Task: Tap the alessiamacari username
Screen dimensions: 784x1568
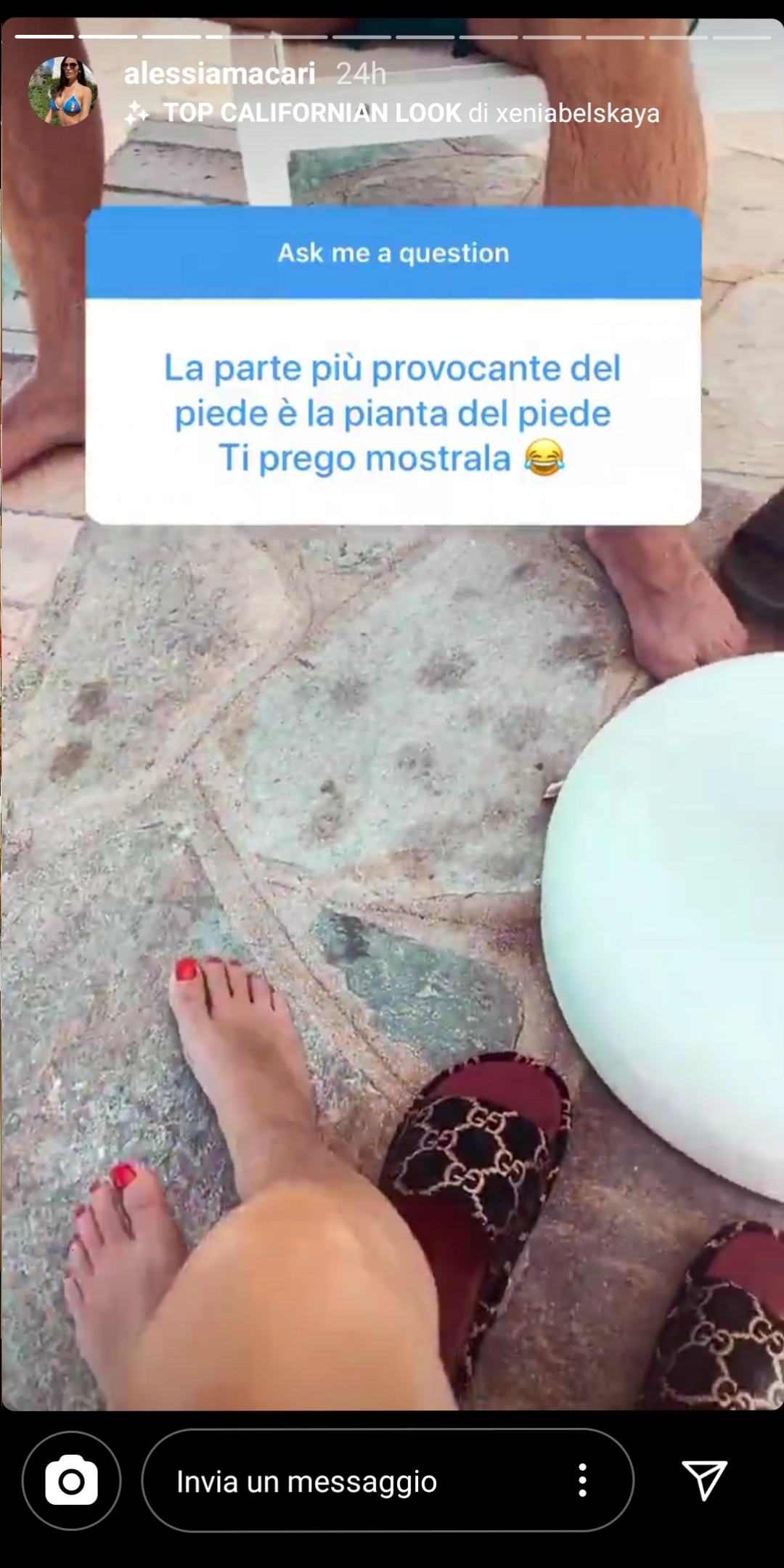Action: 219,73
